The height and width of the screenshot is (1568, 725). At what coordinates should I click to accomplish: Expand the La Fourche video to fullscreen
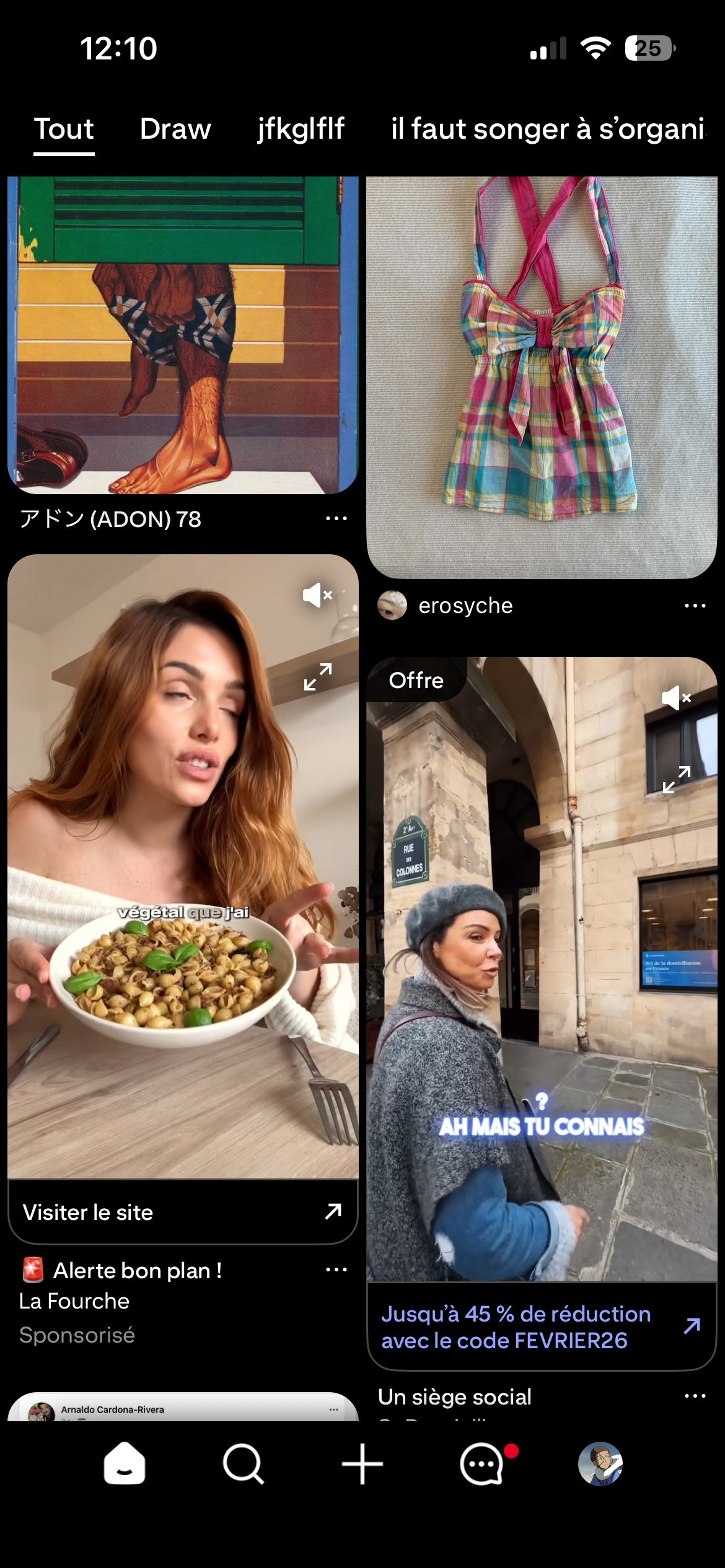[x=317, y=677]
